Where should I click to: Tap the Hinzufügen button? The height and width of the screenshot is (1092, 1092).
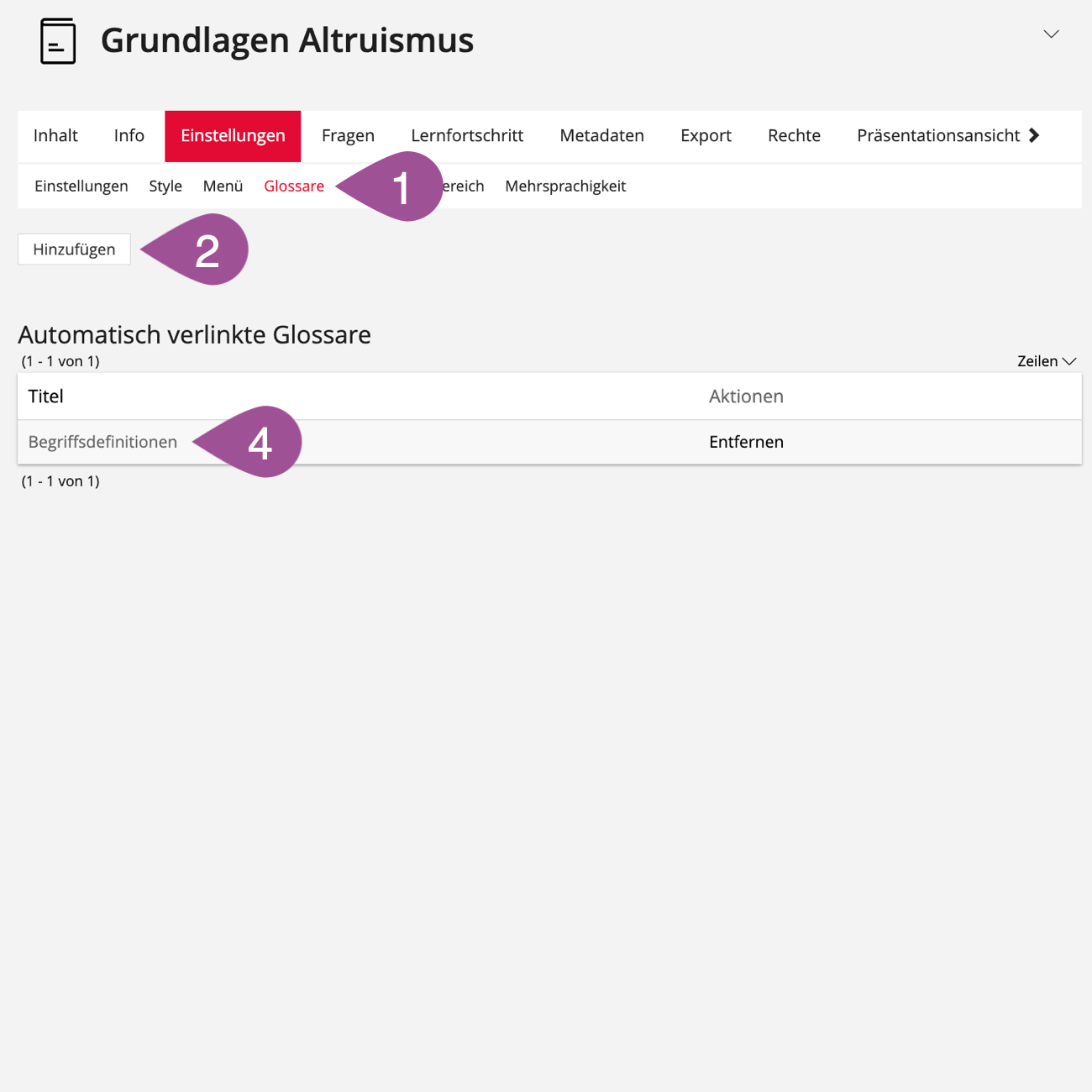(74, 249)
